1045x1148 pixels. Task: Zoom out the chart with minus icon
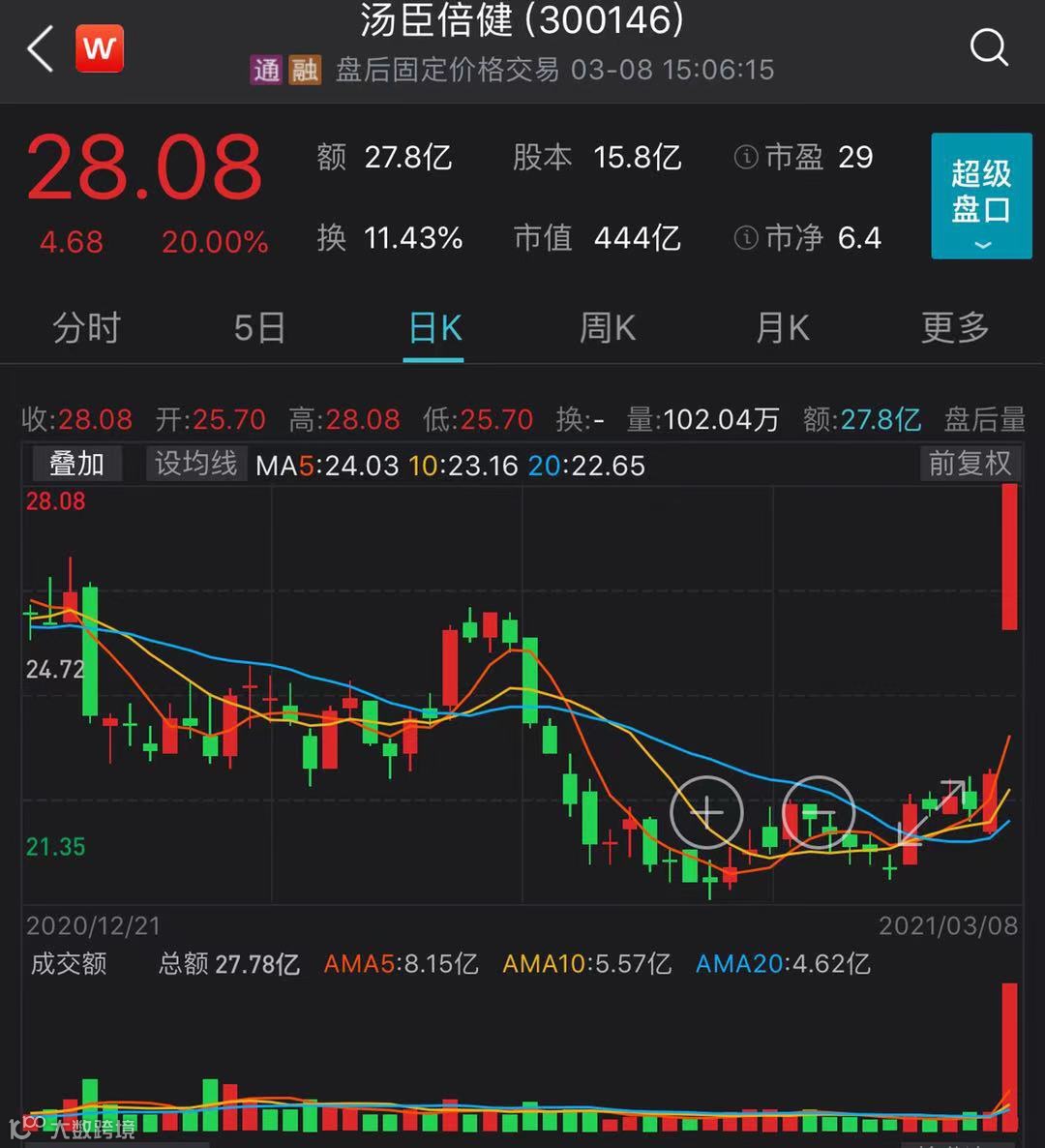tap(819, 812)
